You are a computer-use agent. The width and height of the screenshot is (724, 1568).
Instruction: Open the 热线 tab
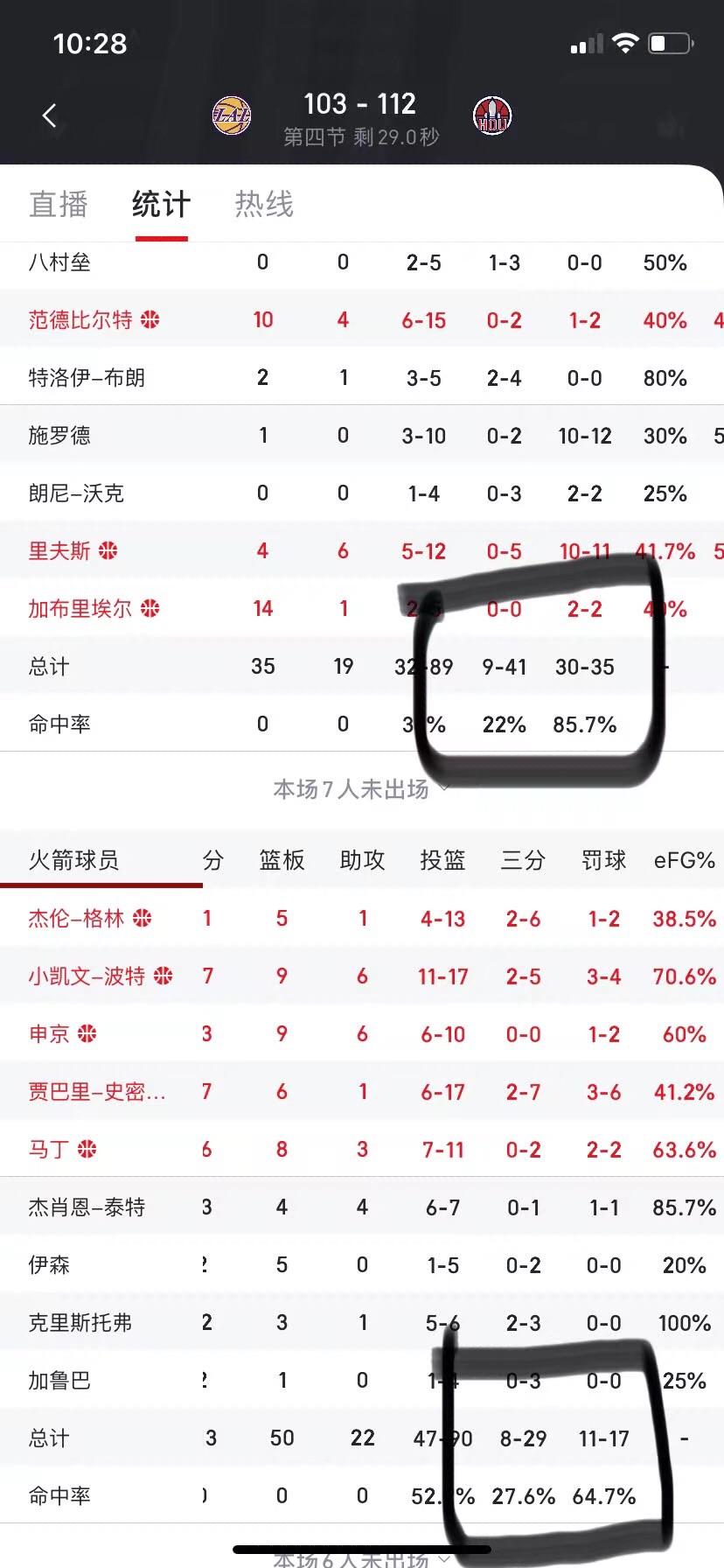264,204
